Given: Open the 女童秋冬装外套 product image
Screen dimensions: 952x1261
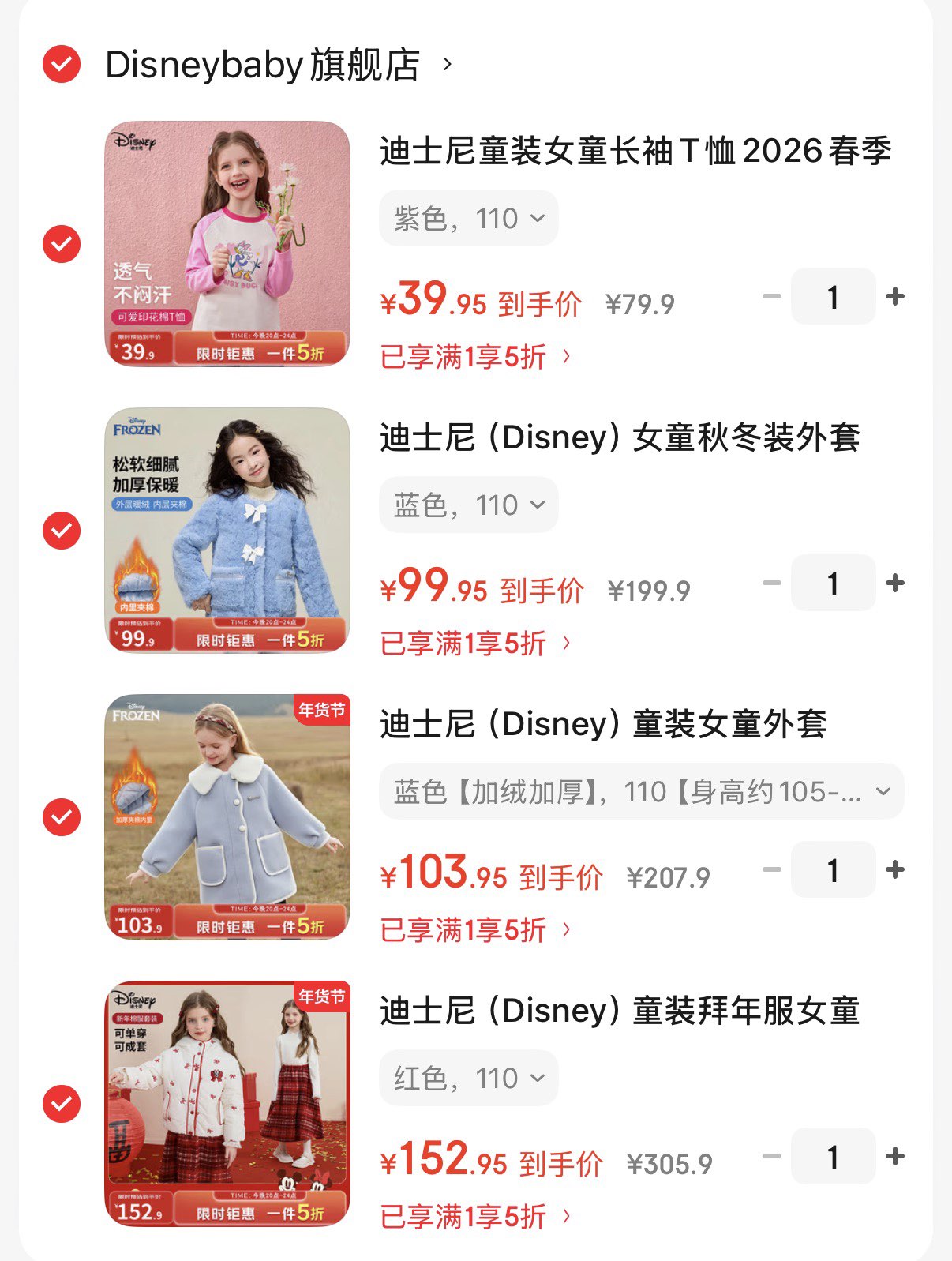Looking at the screenshot, I should click(227, 530).
